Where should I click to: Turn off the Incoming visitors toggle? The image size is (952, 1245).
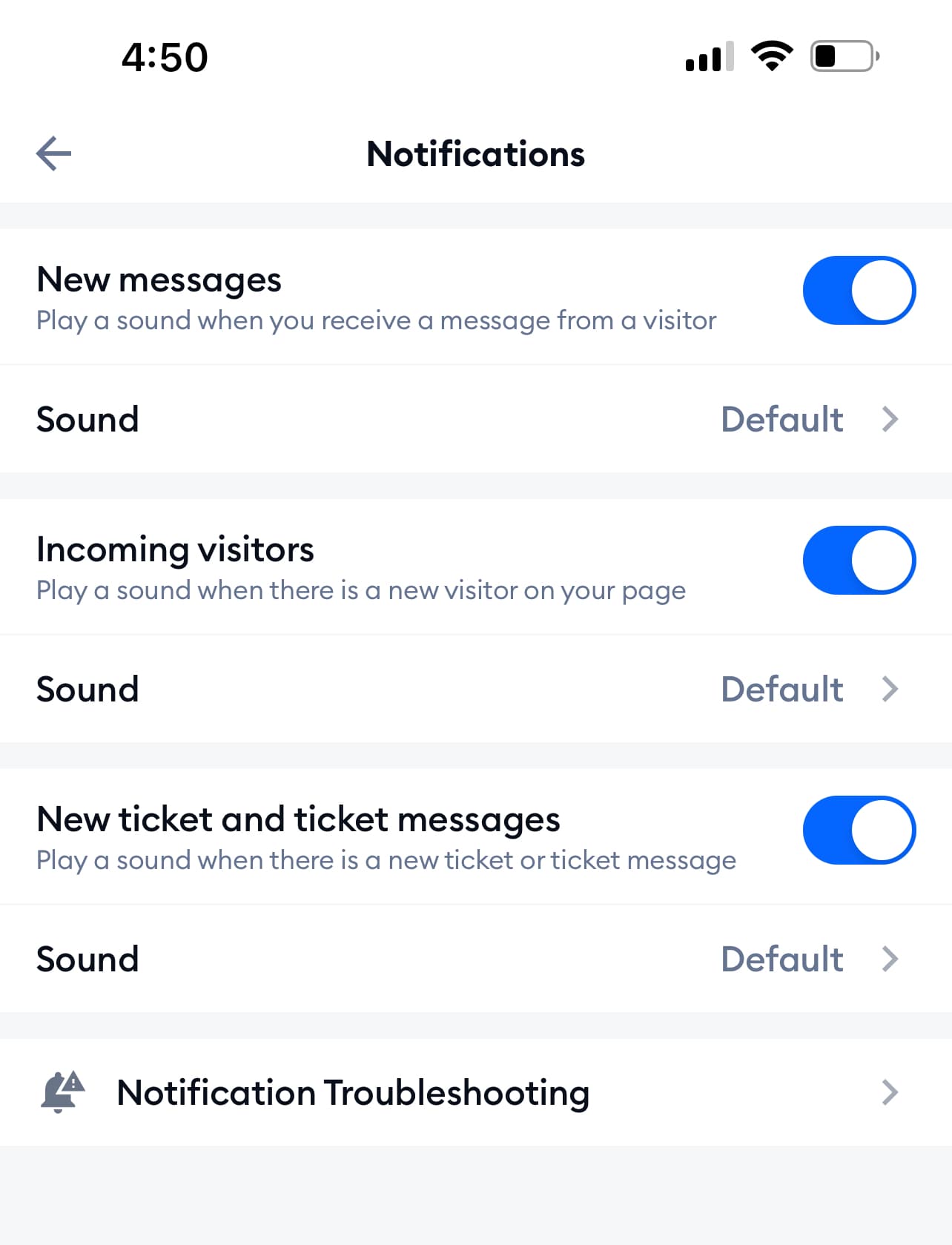coord(859,560)
